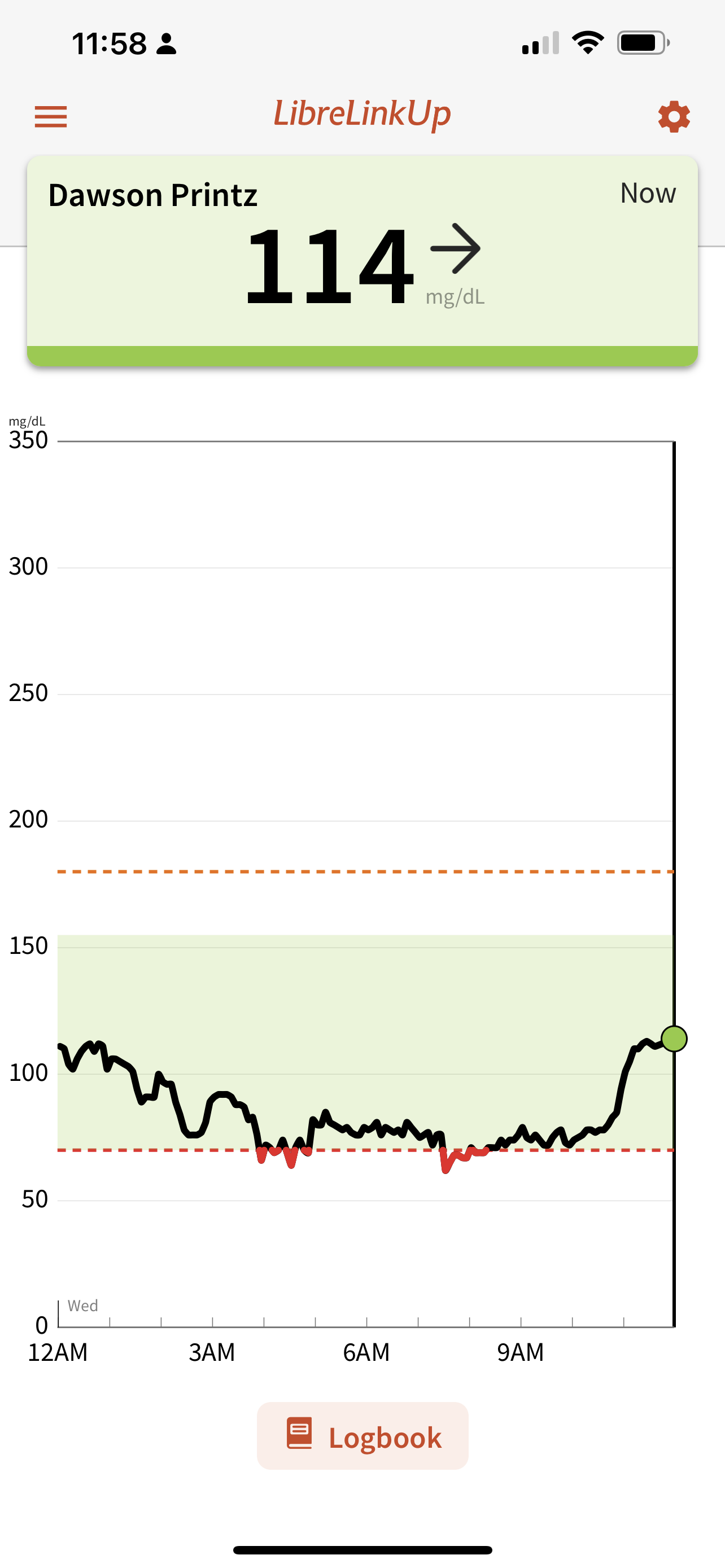Open the hamburger navigation menu
The height and width of the screenshot is (1568, 725).
pyautogui.click(x=50, y=116)
